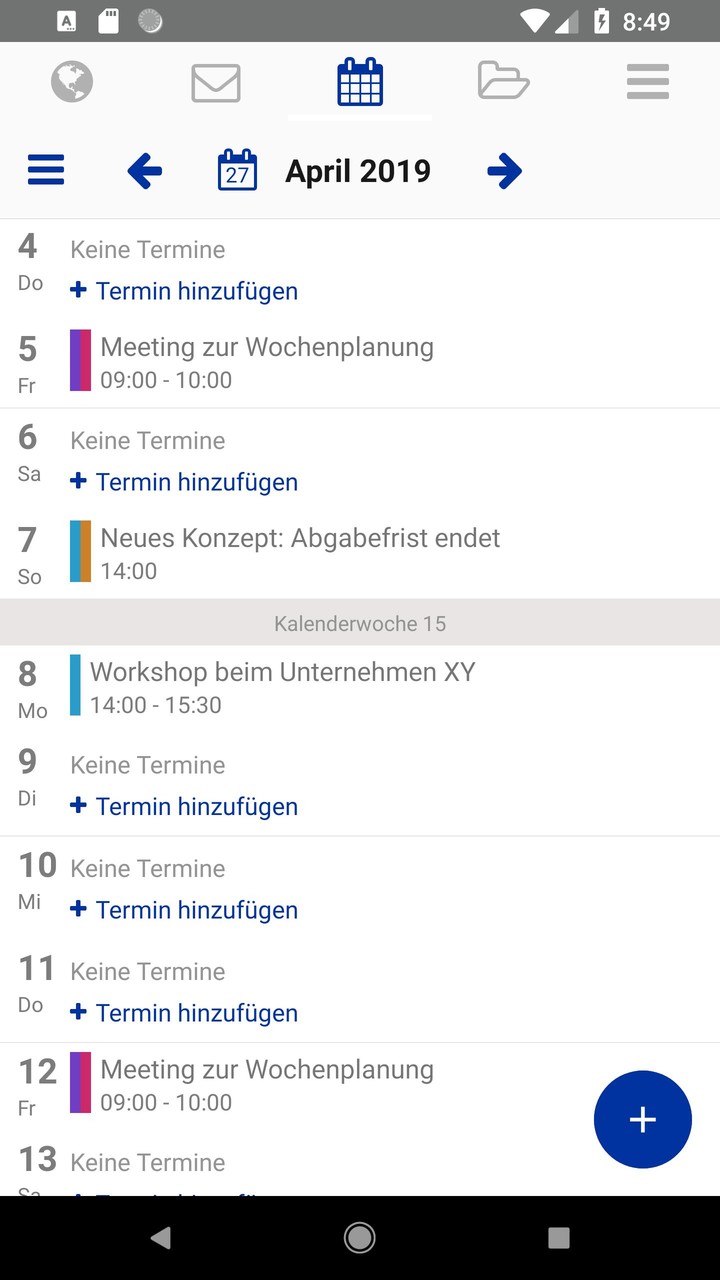Open the calendar sidebar menu icon

coord(45,170)
